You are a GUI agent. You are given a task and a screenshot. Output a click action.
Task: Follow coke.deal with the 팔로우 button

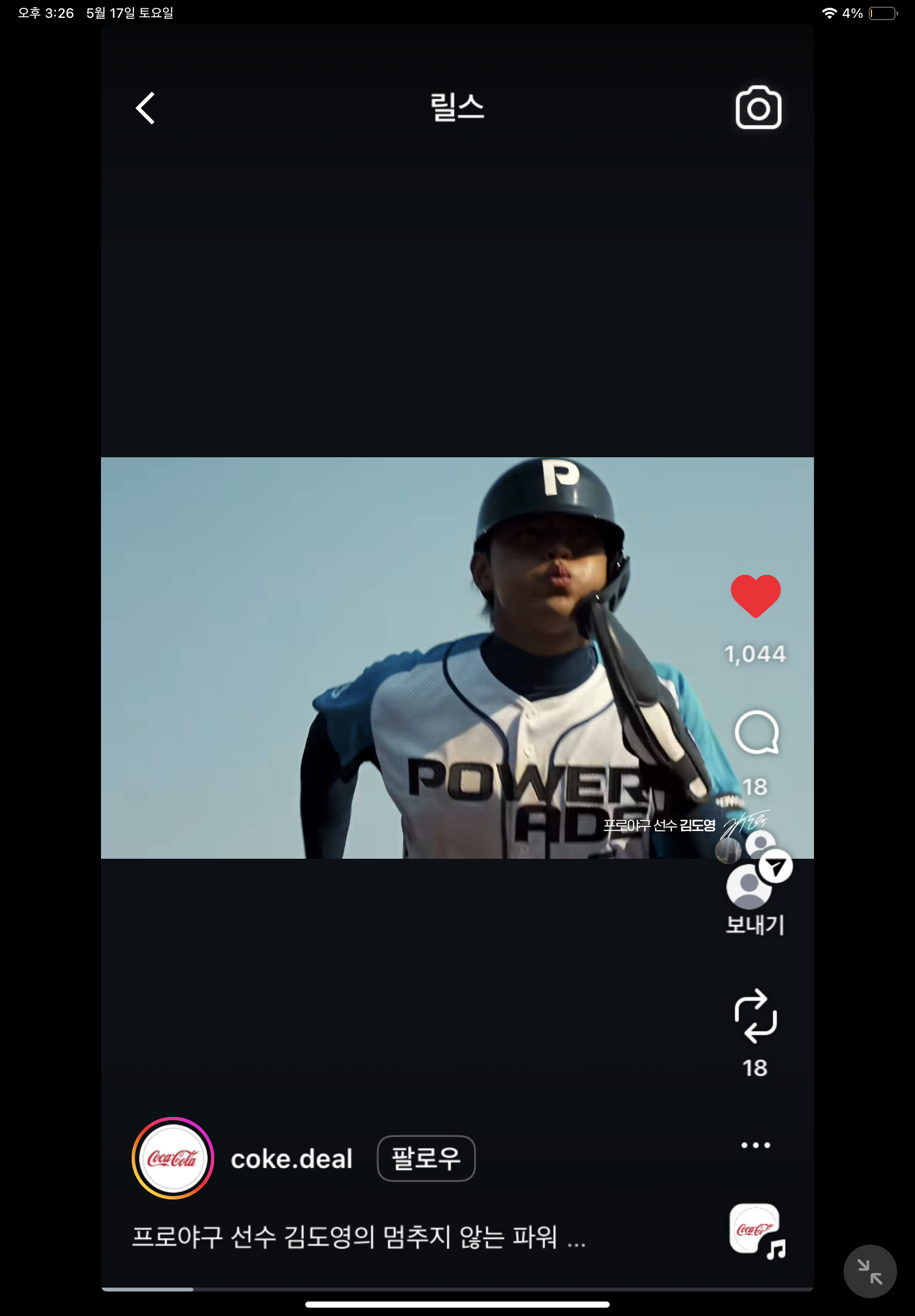pyautogui.click(x=425, y=1158)
